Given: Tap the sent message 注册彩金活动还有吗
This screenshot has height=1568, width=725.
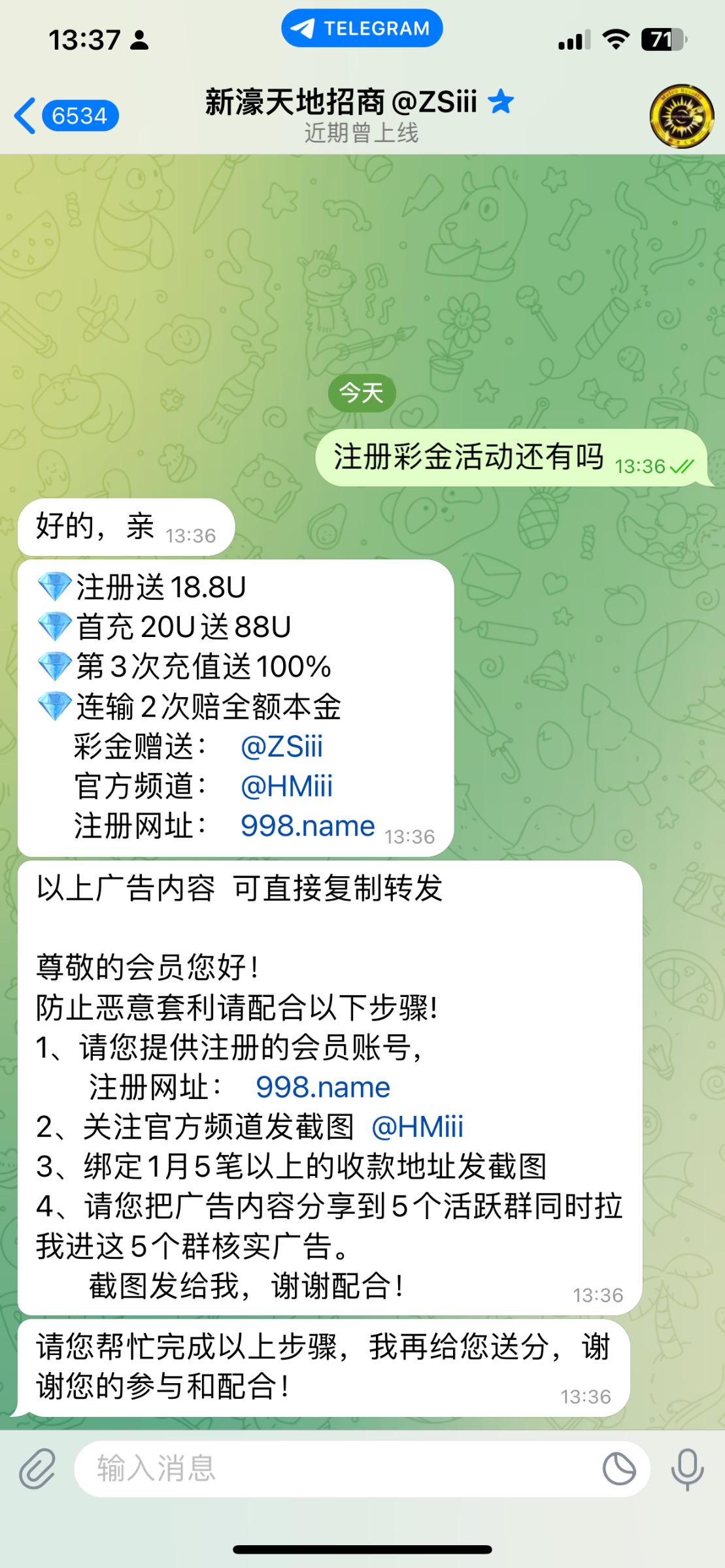Looking at the screenshot, I should [468, 458].
